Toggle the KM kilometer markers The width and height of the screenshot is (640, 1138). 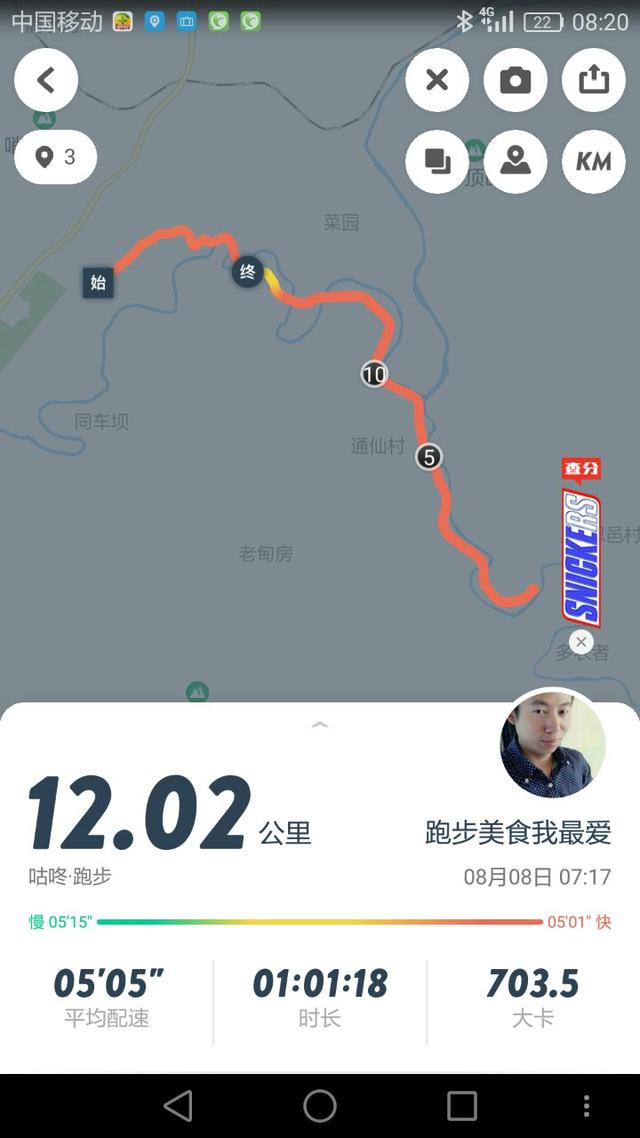pos(593,160)
